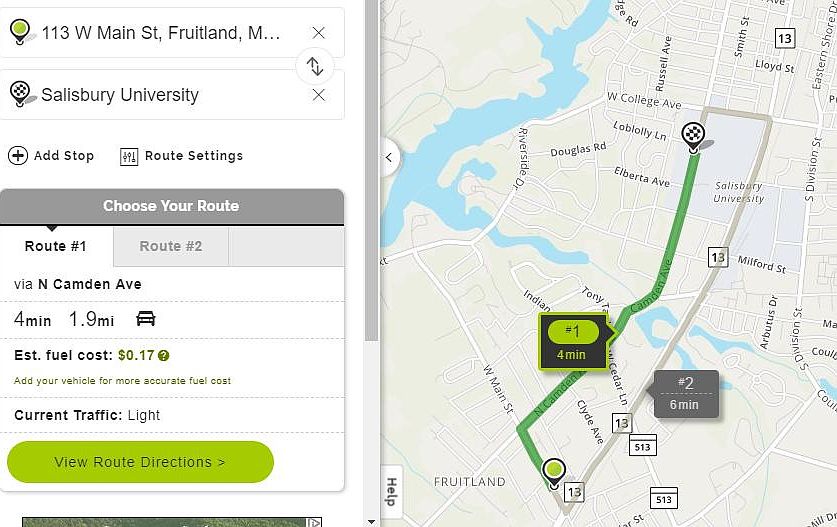
Task: Open Route Settings
Action: click(181, 156)
